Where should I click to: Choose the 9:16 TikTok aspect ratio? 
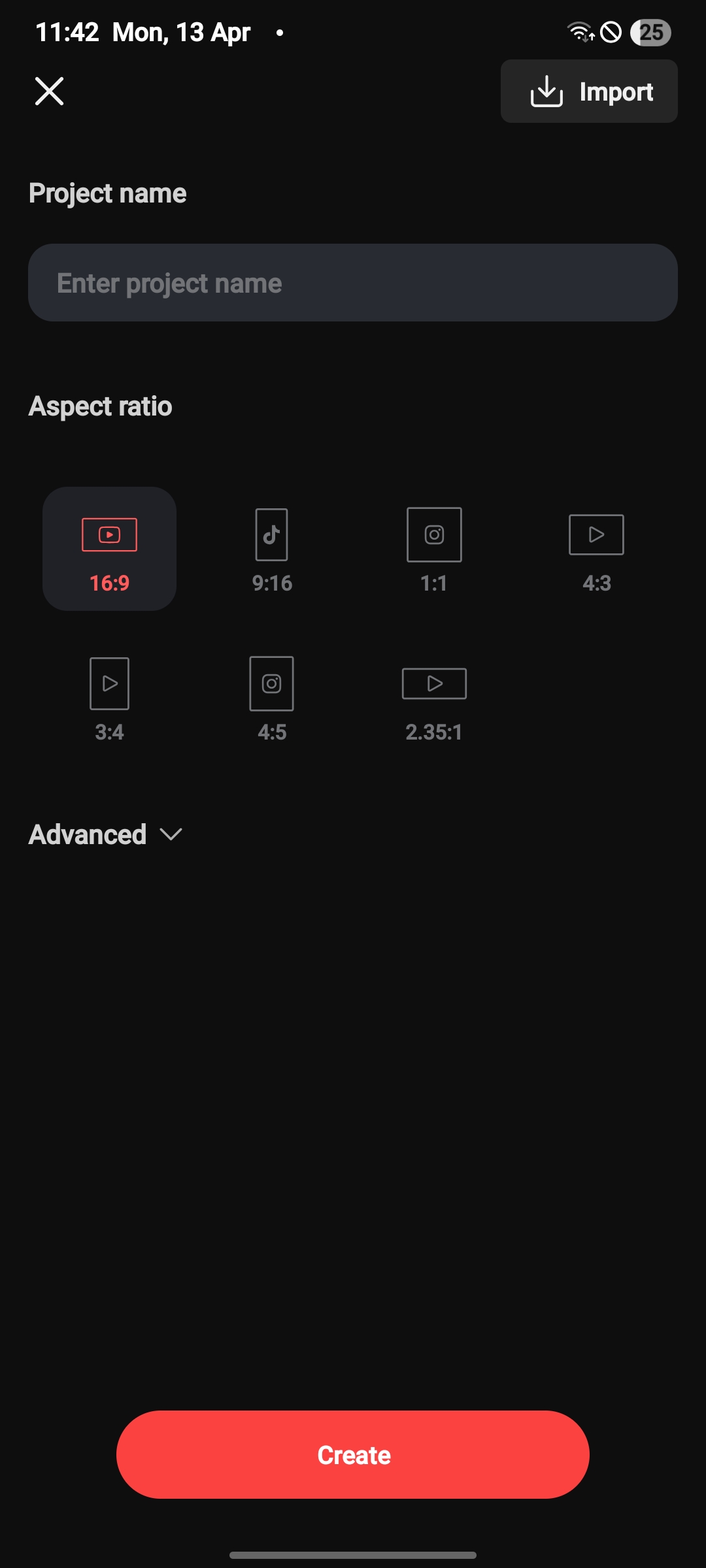click(x=272, y=549)
